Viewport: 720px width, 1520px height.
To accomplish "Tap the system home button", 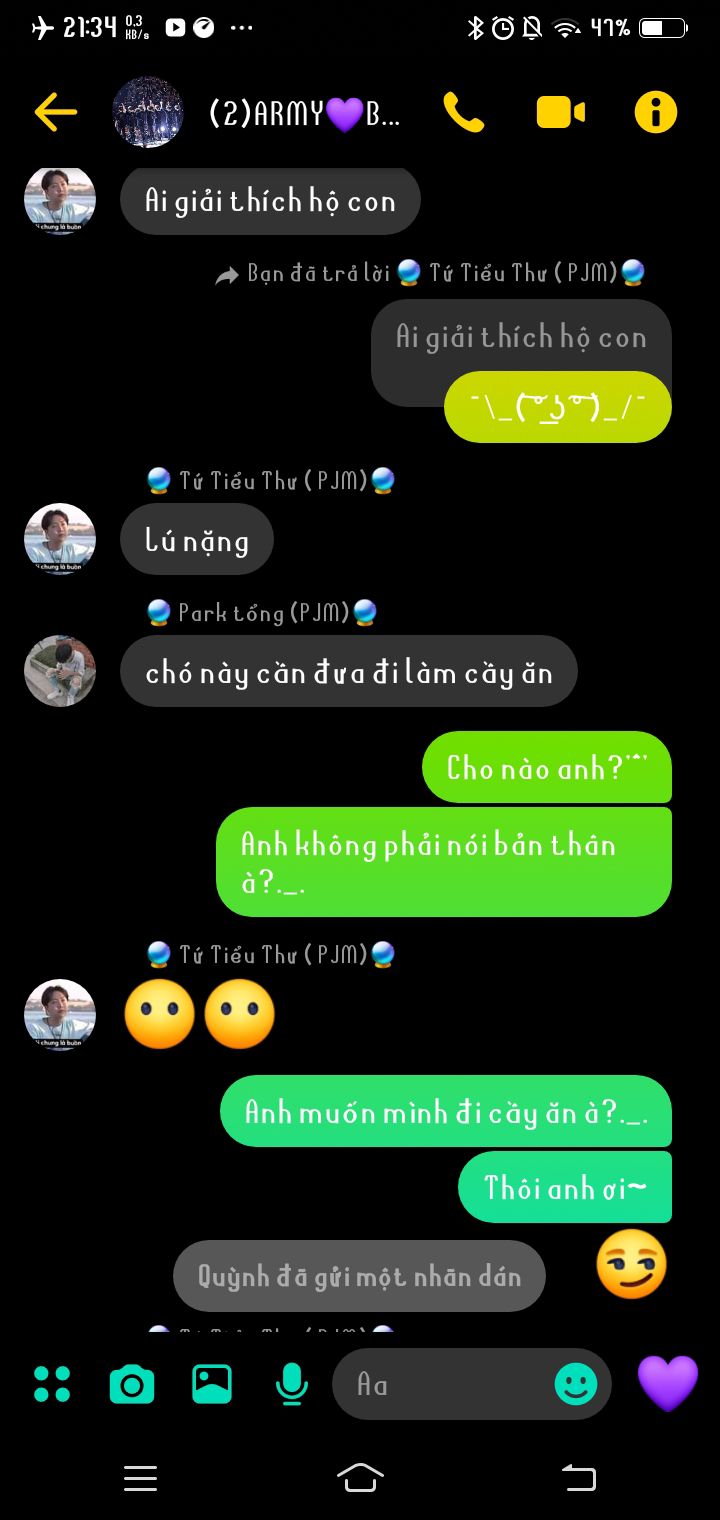I will point(360,1477).
